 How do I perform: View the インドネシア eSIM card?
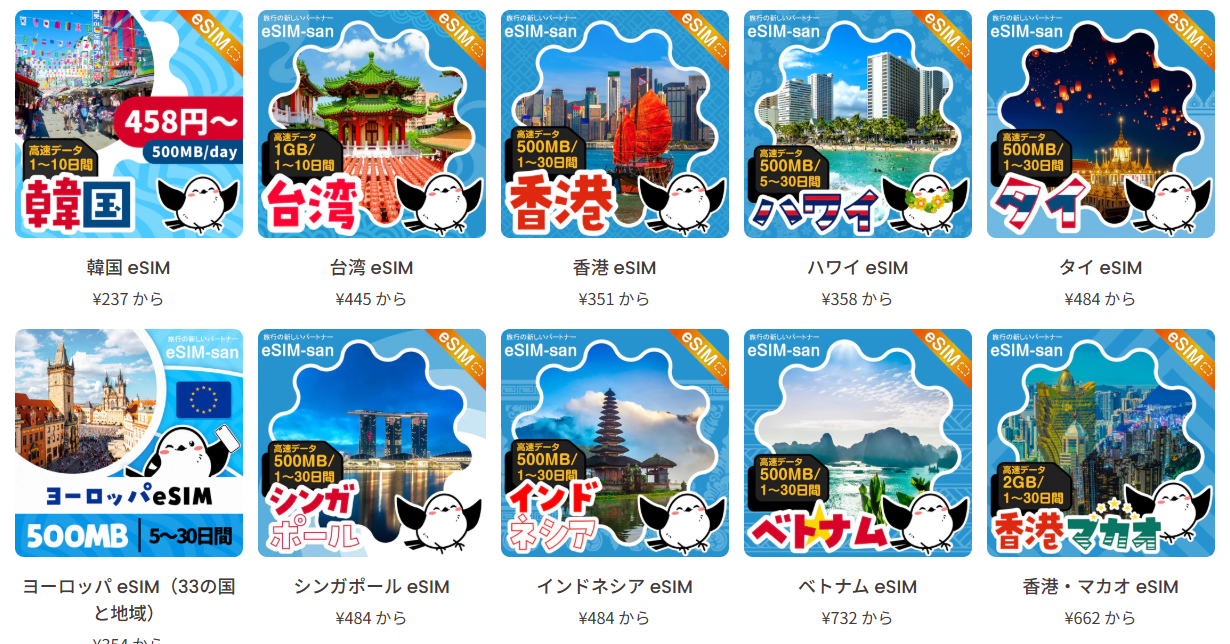click(614, 443)
